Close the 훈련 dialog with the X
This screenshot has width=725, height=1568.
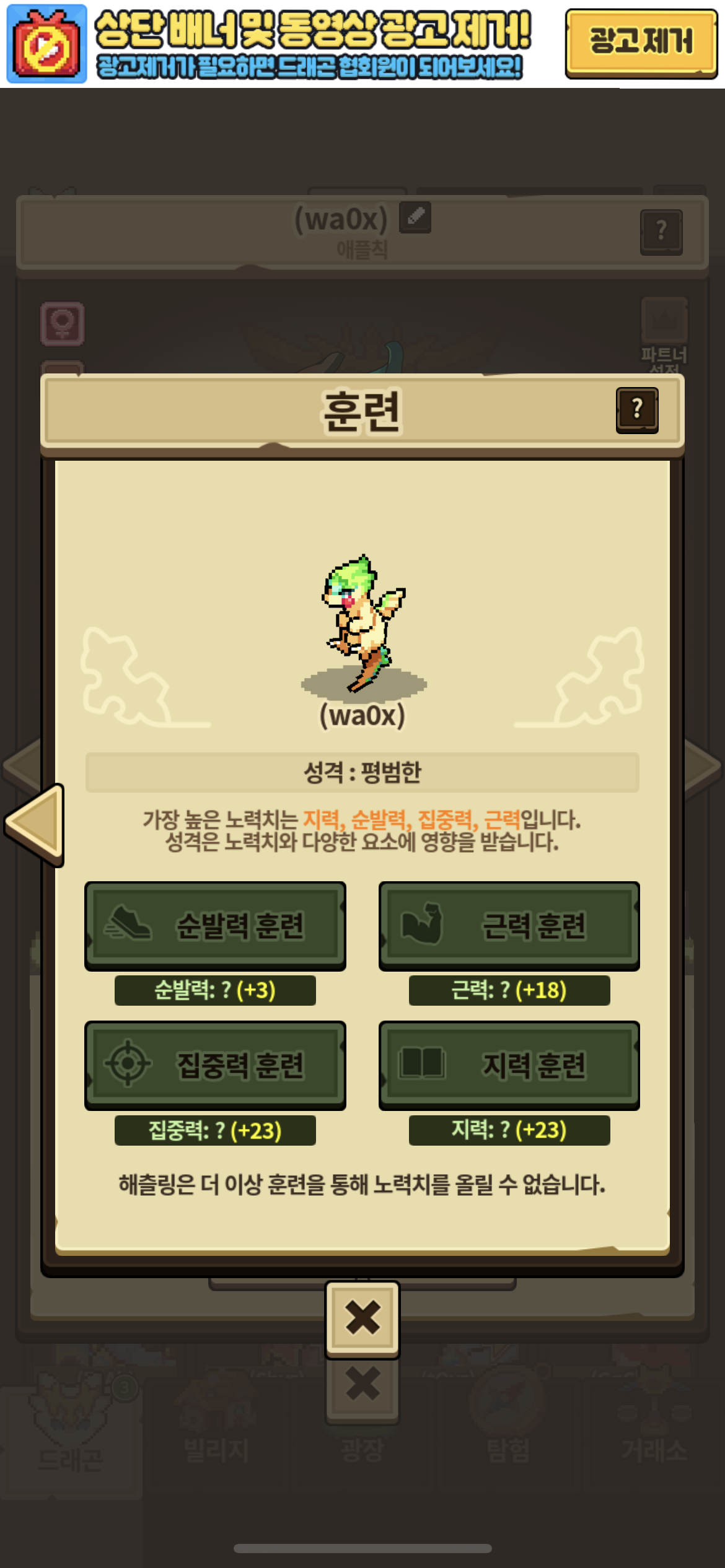tap(362, 1317)
